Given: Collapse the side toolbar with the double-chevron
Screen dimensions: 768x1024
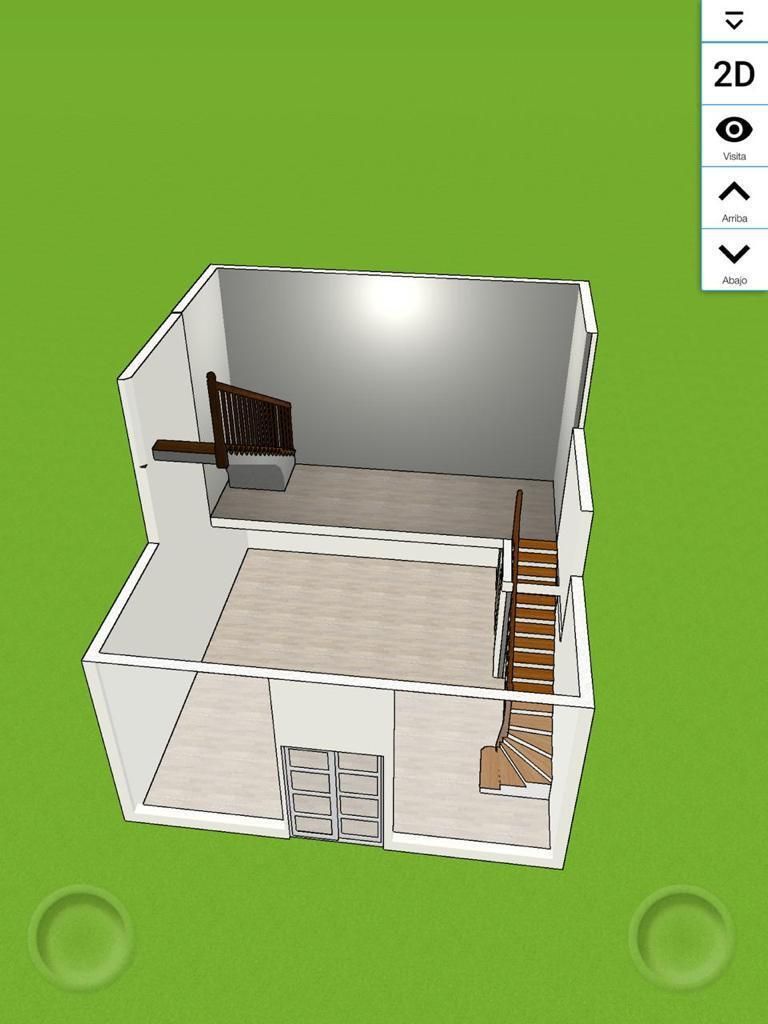Looking at the screenshot, I should pyautogui.click(x=734, y=20).
